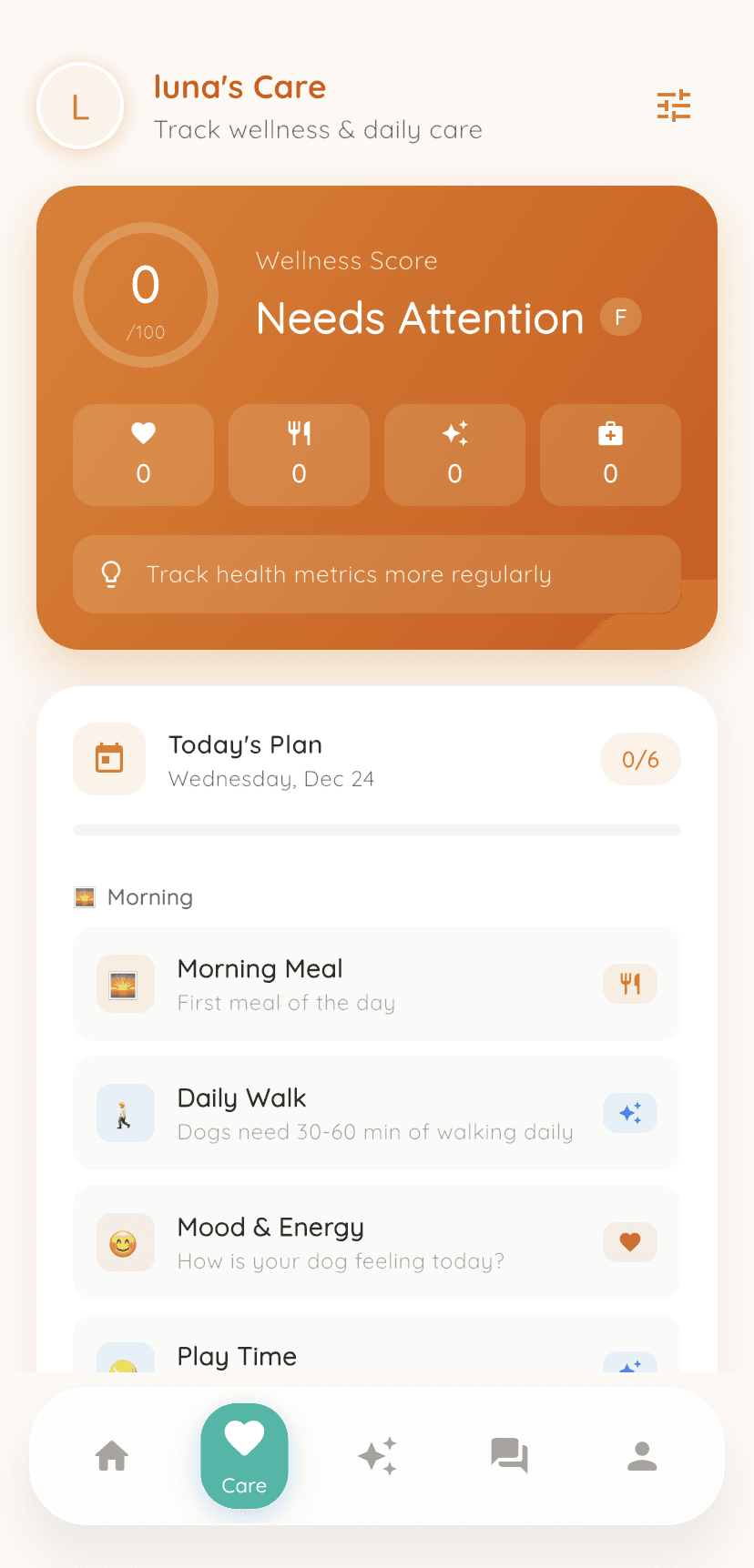Go to the home tab
The height and width of the screenshot is (1568, 754).
(x=112, y=1455)
